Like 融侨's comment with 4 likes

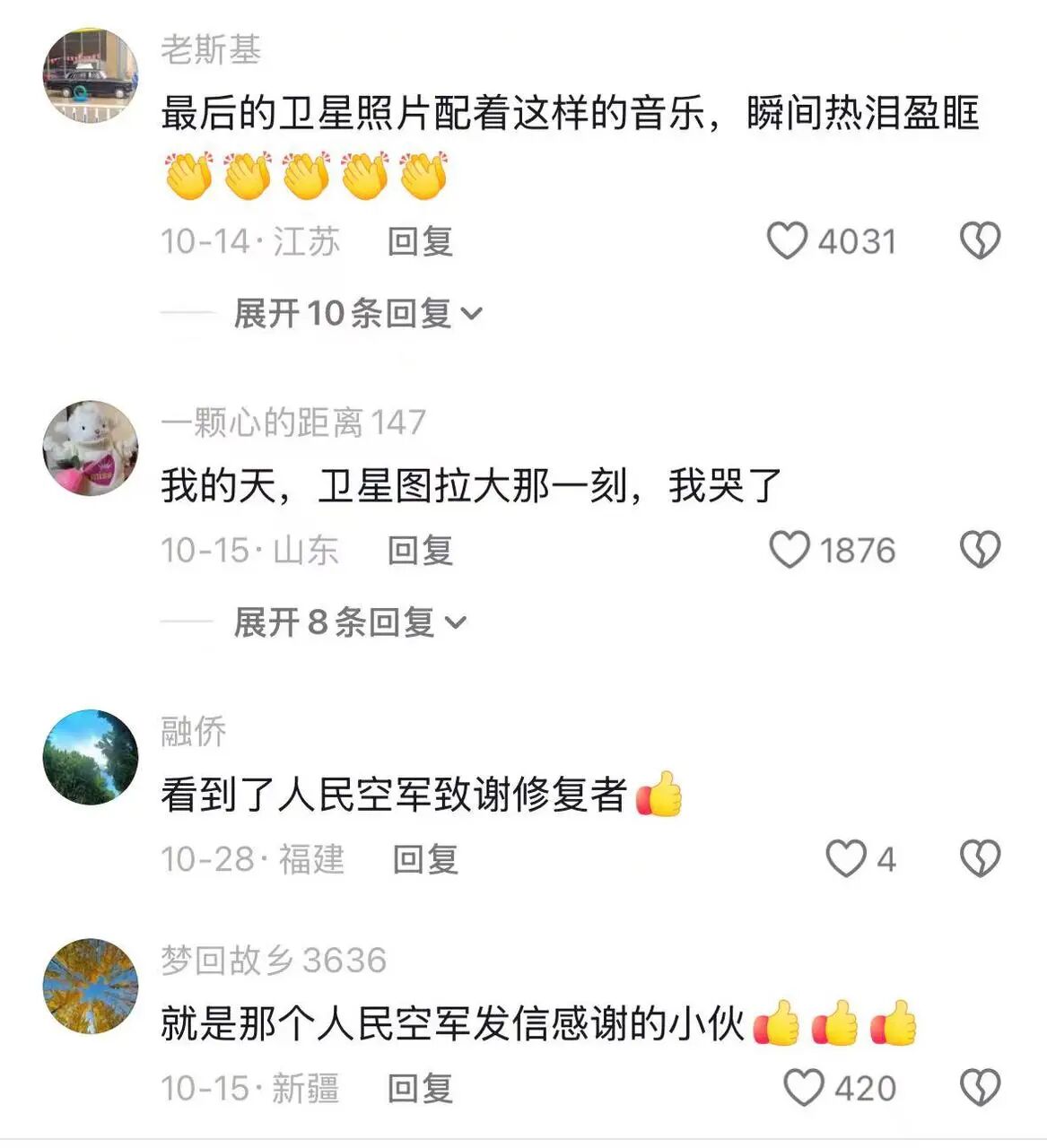coord(845,859)
